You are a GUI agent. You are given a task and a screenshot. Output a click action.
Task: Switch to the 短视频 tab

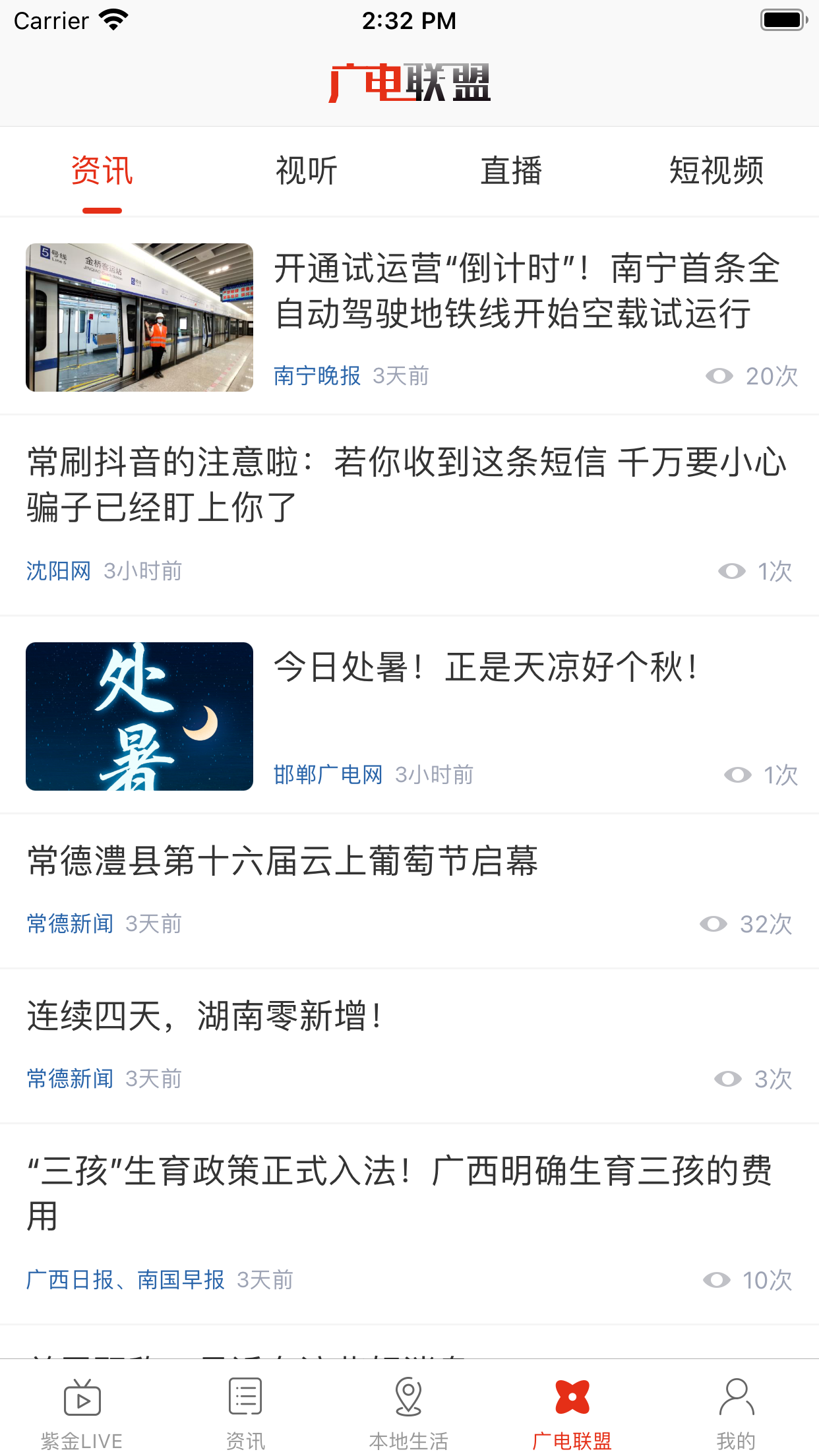pyautogui.click(x=717, y=171)
